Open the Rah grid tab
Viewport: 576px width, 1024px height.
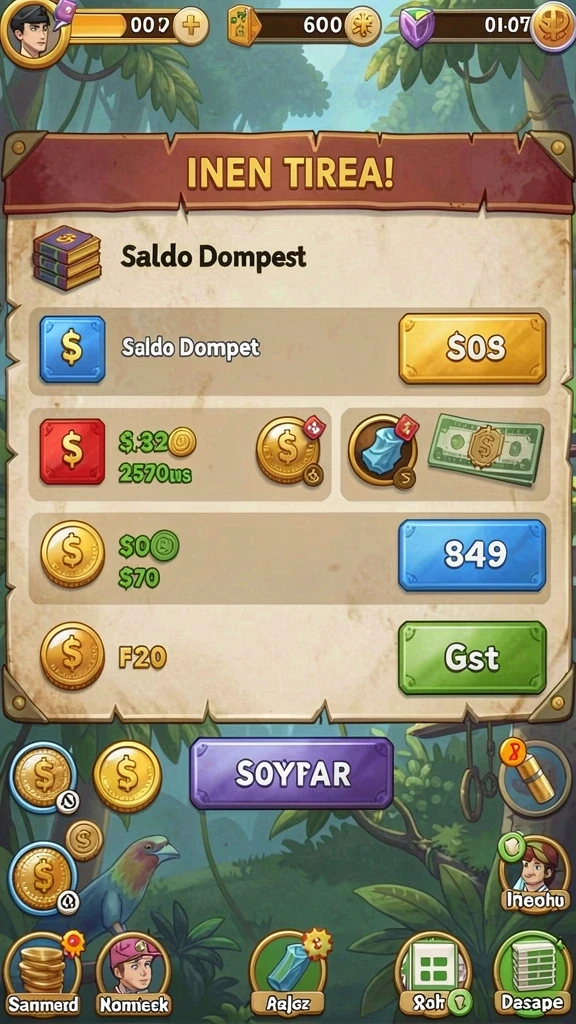point(434,973)
